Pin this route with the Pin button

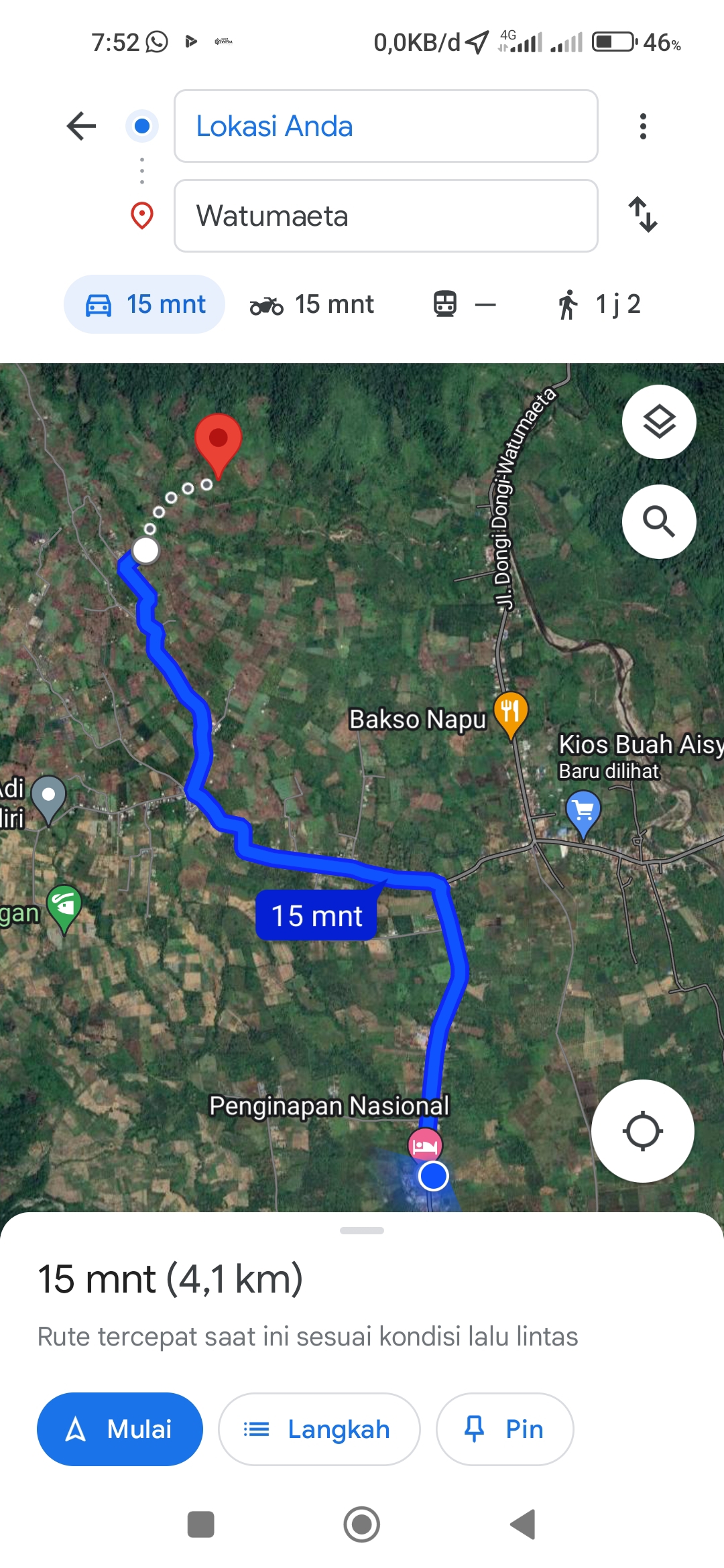tap(505, 1429)
